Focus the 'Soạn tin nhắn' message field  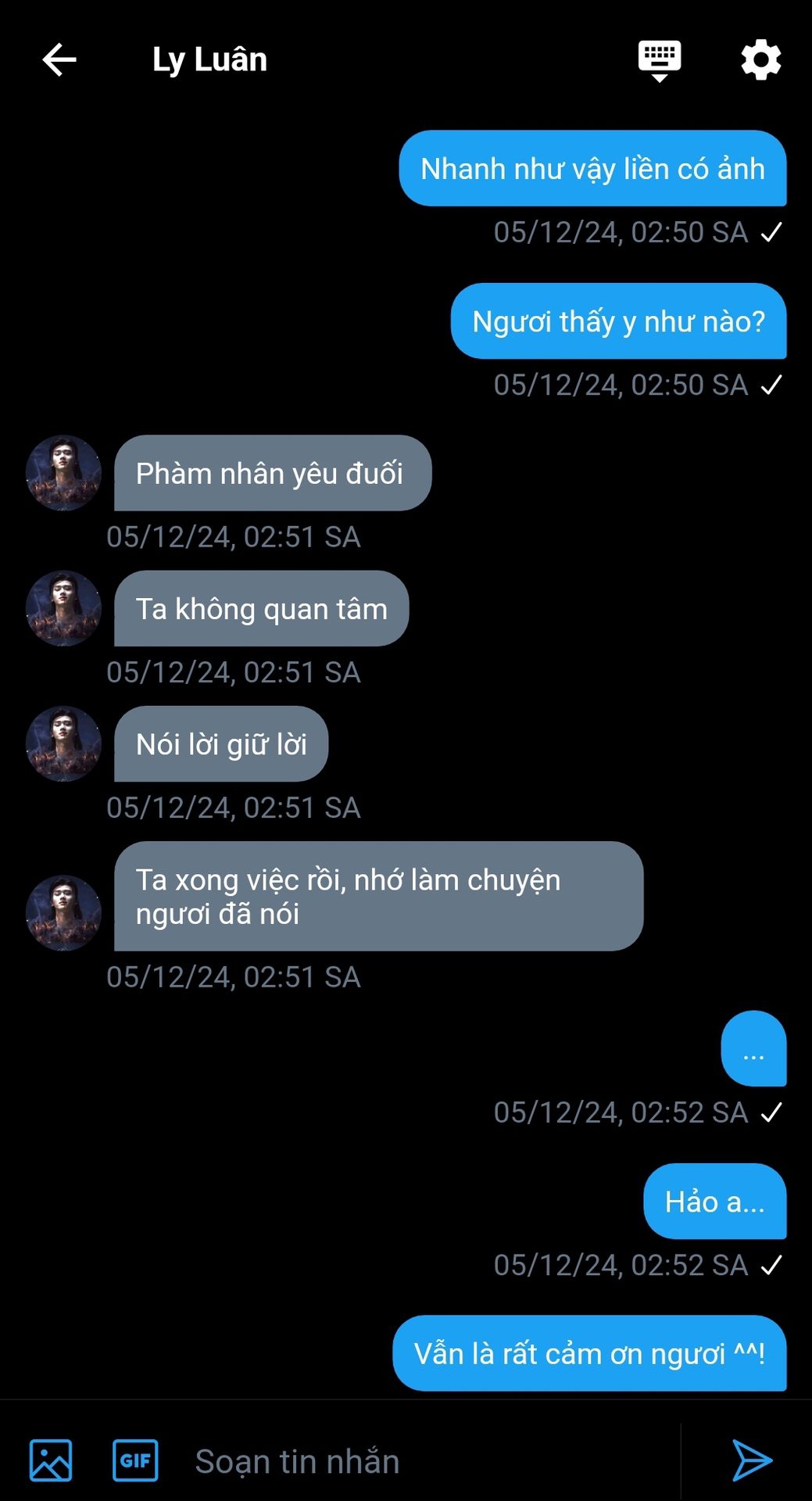coord(430,1461)
